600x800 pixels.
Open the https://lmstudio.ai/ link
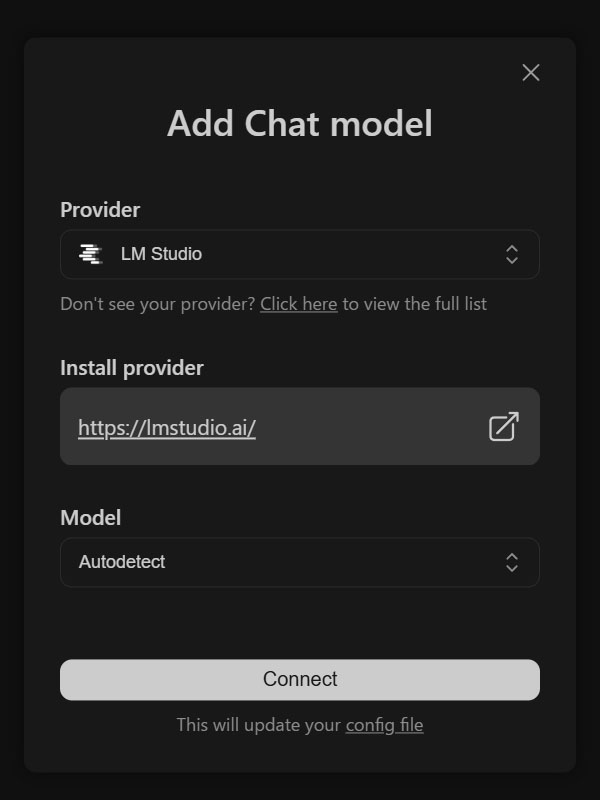pyautogui.click(x=167, y=427)
